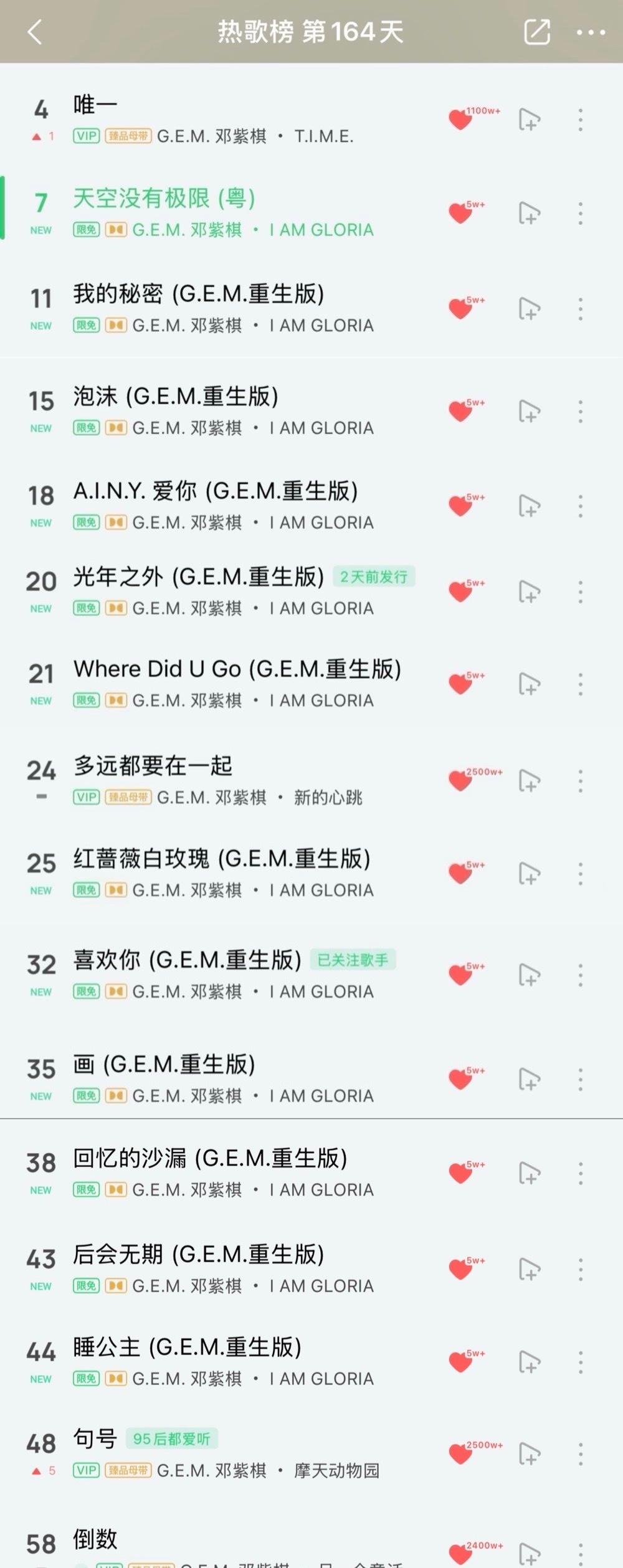The width and height of the screenshot is (623, 1568).
Task: Open more options for 回忆的沙漏
Action: tap(580, 1173)
